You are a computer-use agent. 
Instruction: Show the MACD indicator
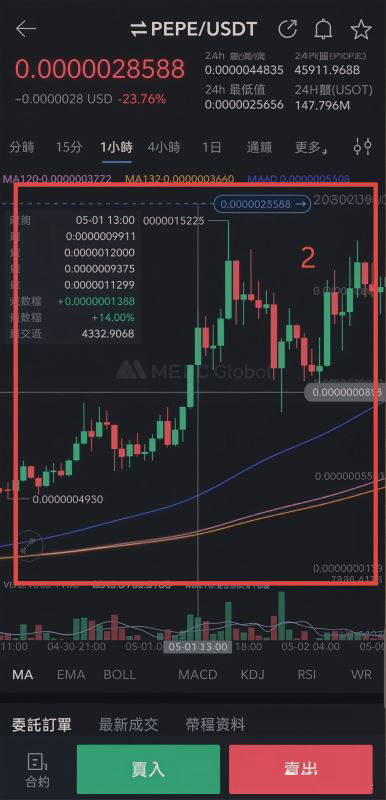tap(197, 674)
